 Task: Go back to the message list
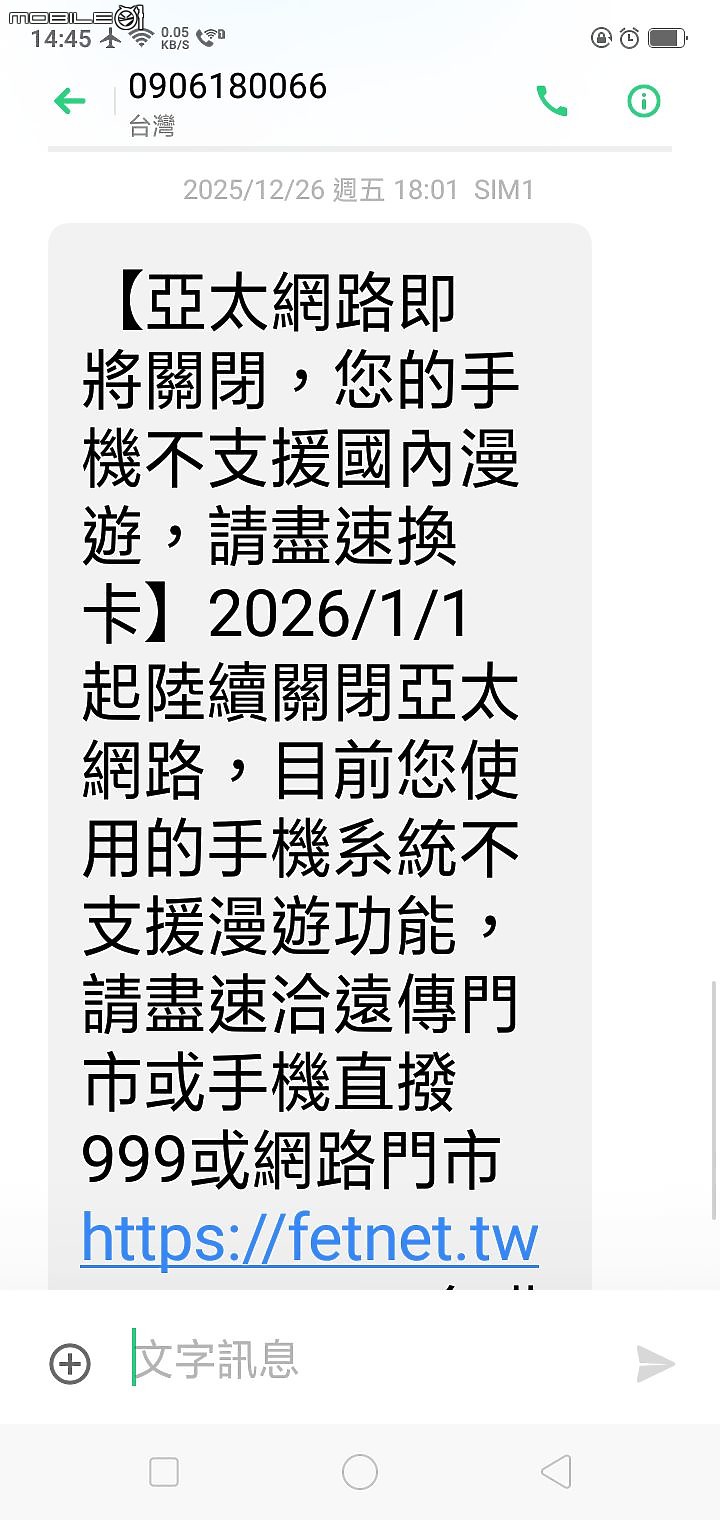click(69, 101)
